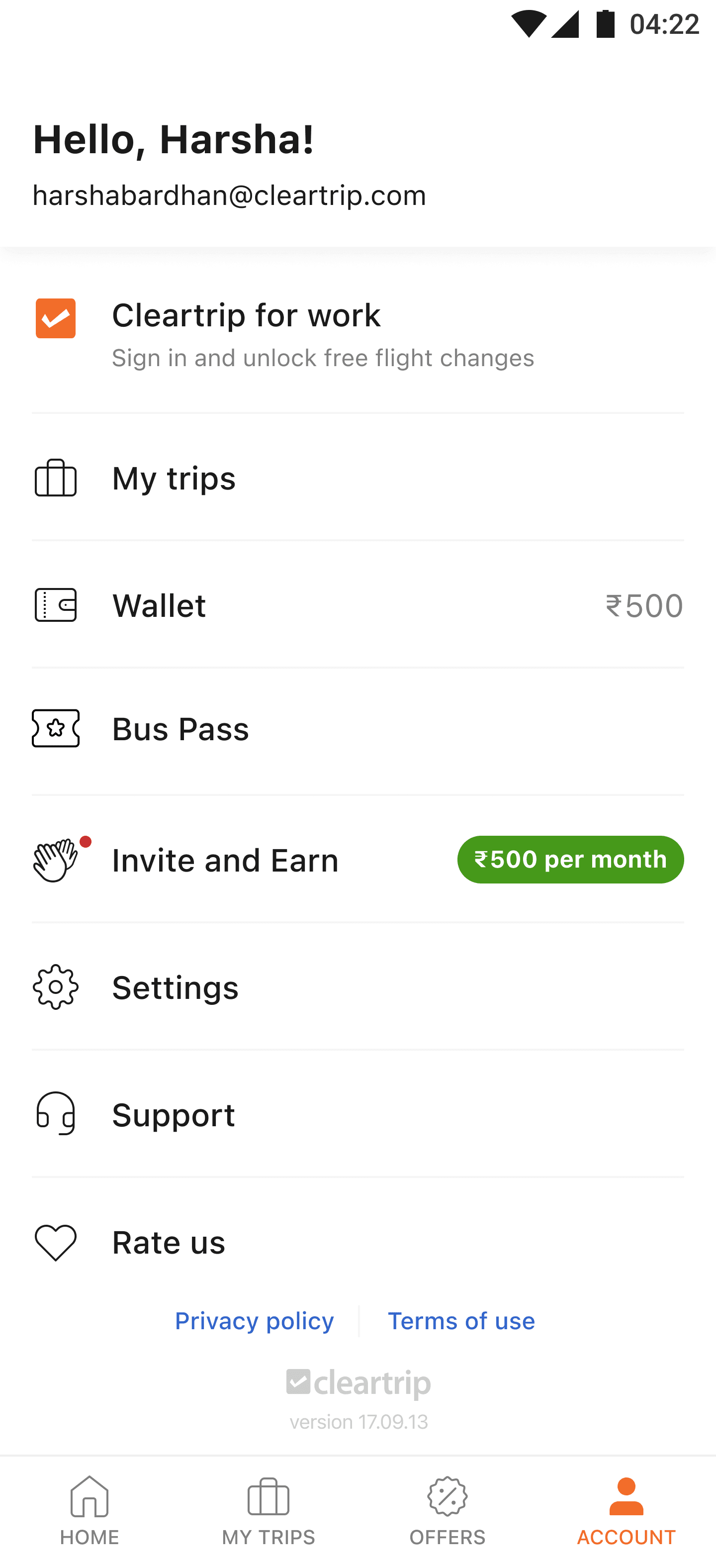Screen dimensions: 716x1568
Task: Browse the Offers tab
Action: (447, 1511)
